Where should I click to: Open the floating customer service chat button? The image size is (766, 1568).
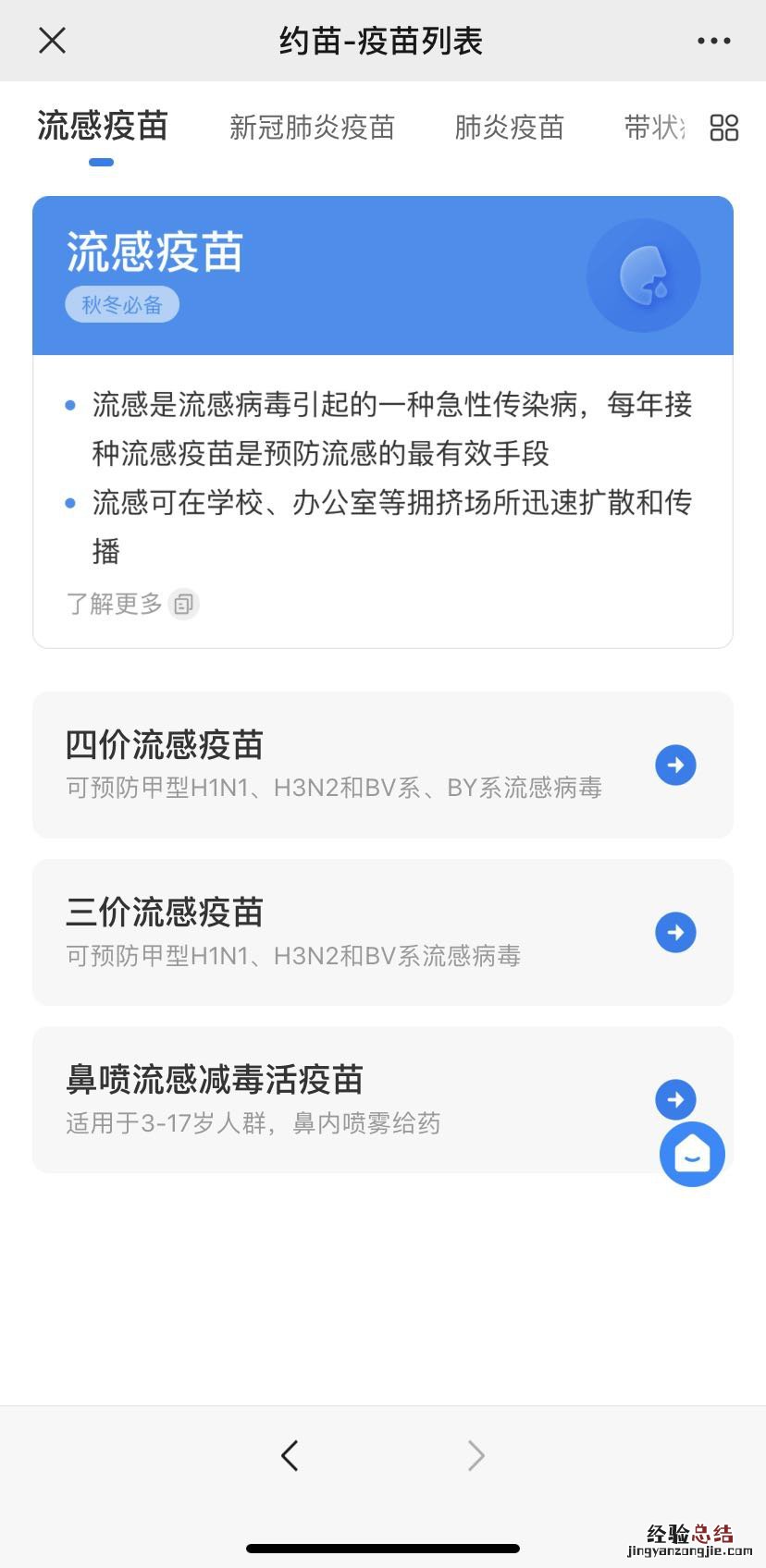692,1154
